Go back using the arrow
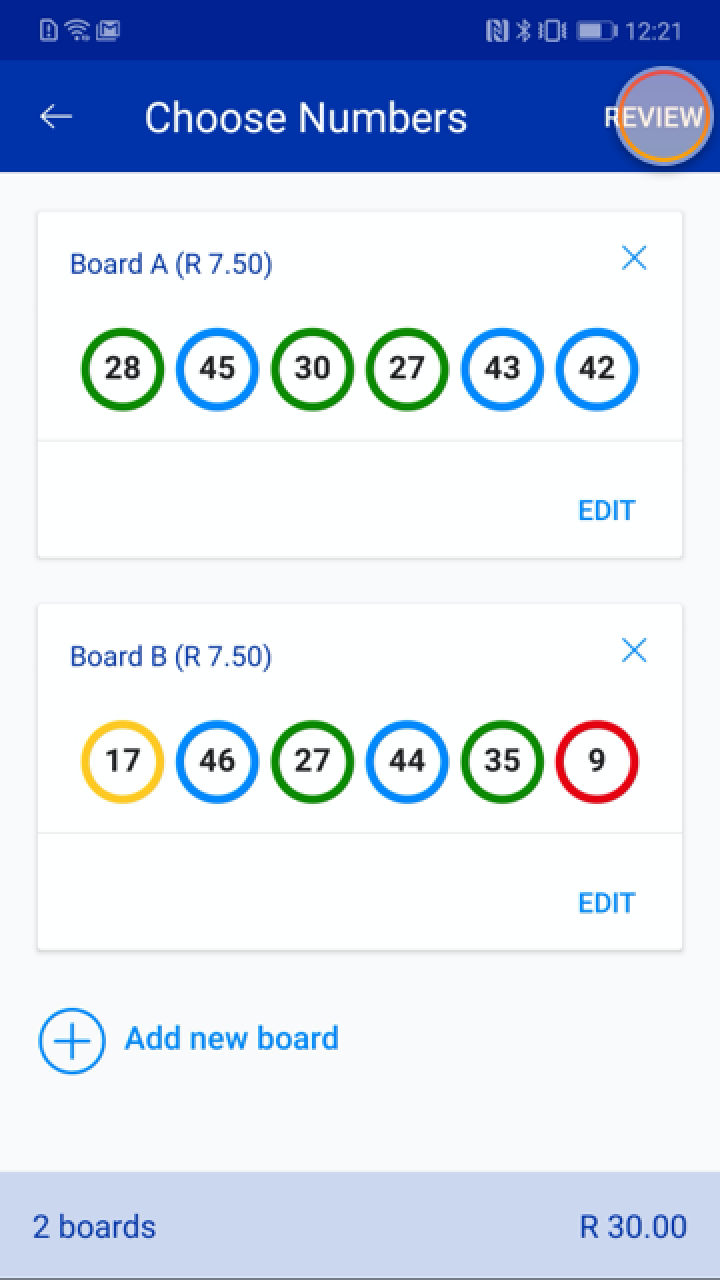The image size is (720, 1280). (x=56, y=117)
